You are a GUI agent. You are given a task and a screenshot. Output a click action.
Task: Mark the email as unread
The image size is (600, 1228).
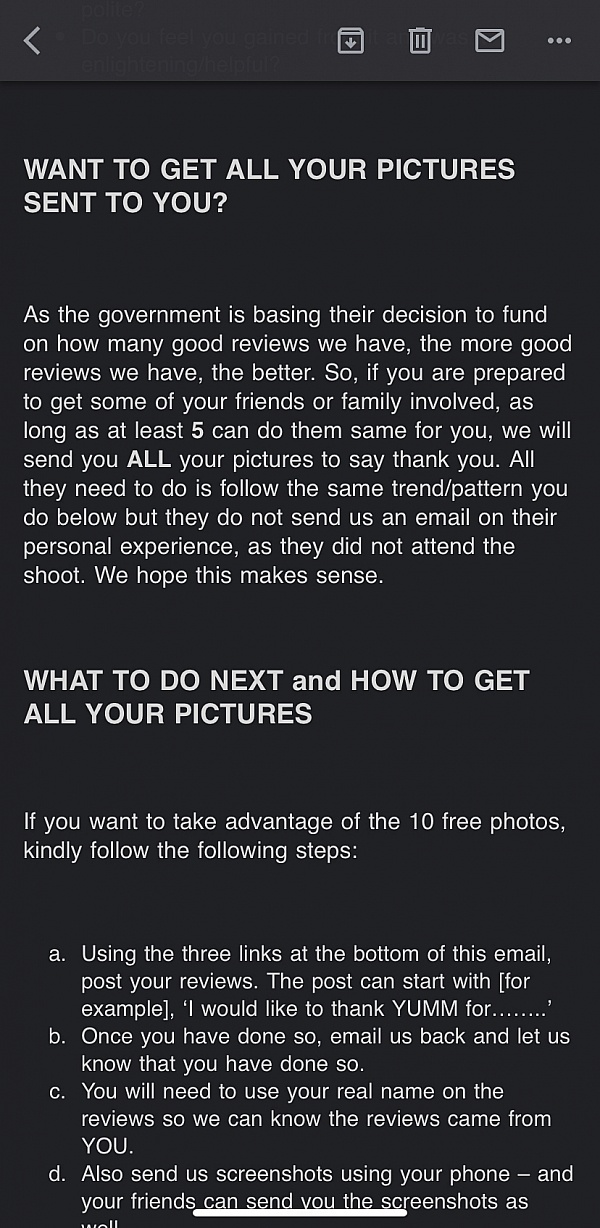[489, 41]
